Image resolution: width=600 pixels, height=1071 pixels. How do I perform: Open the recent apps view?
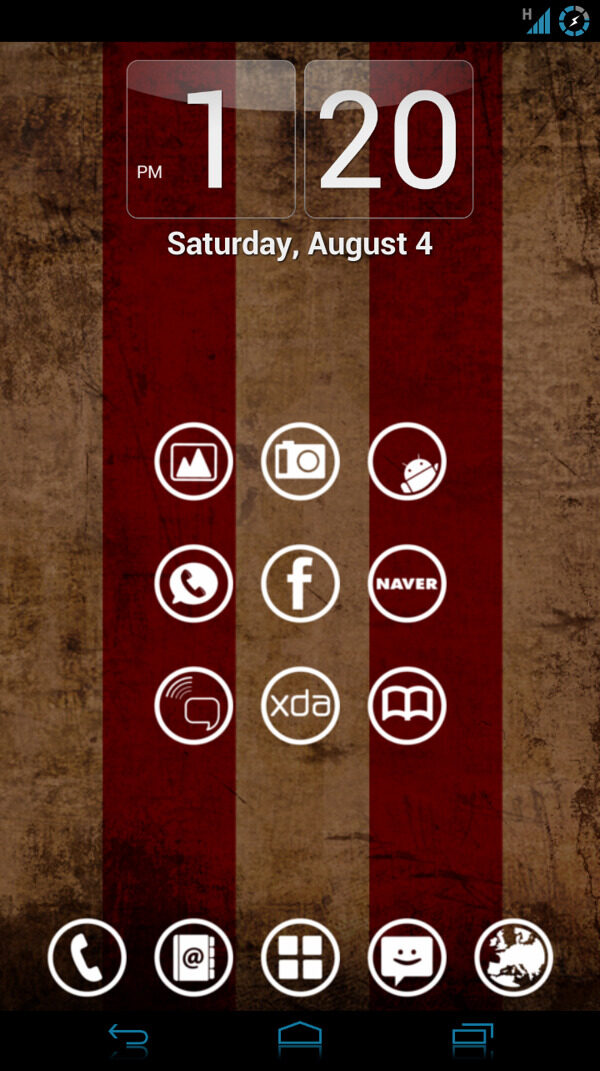click(472, 1040)
